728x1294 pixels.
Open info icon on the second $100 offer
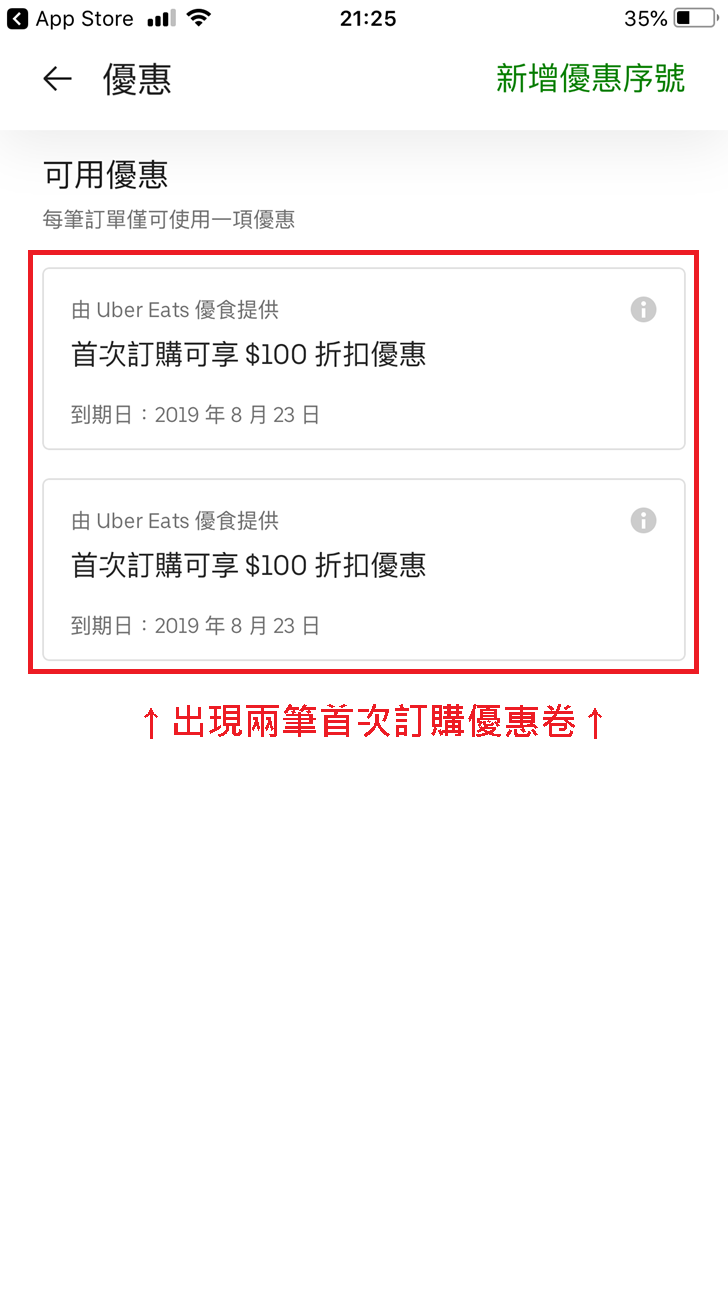click(x=643, y=520)
